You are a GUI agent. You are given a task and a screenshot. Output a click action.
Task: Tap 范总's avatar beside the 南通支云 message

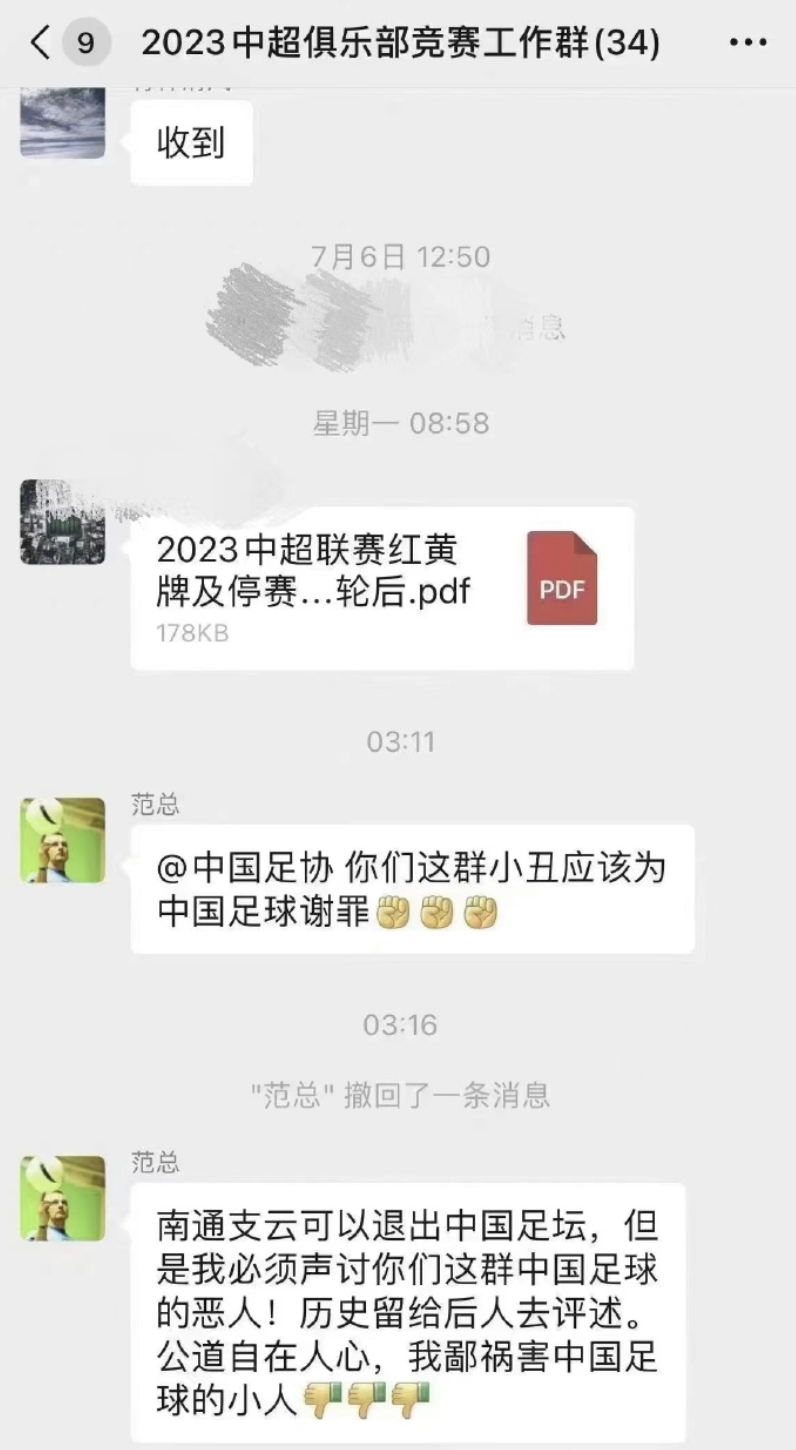[x=62, y=1198]
